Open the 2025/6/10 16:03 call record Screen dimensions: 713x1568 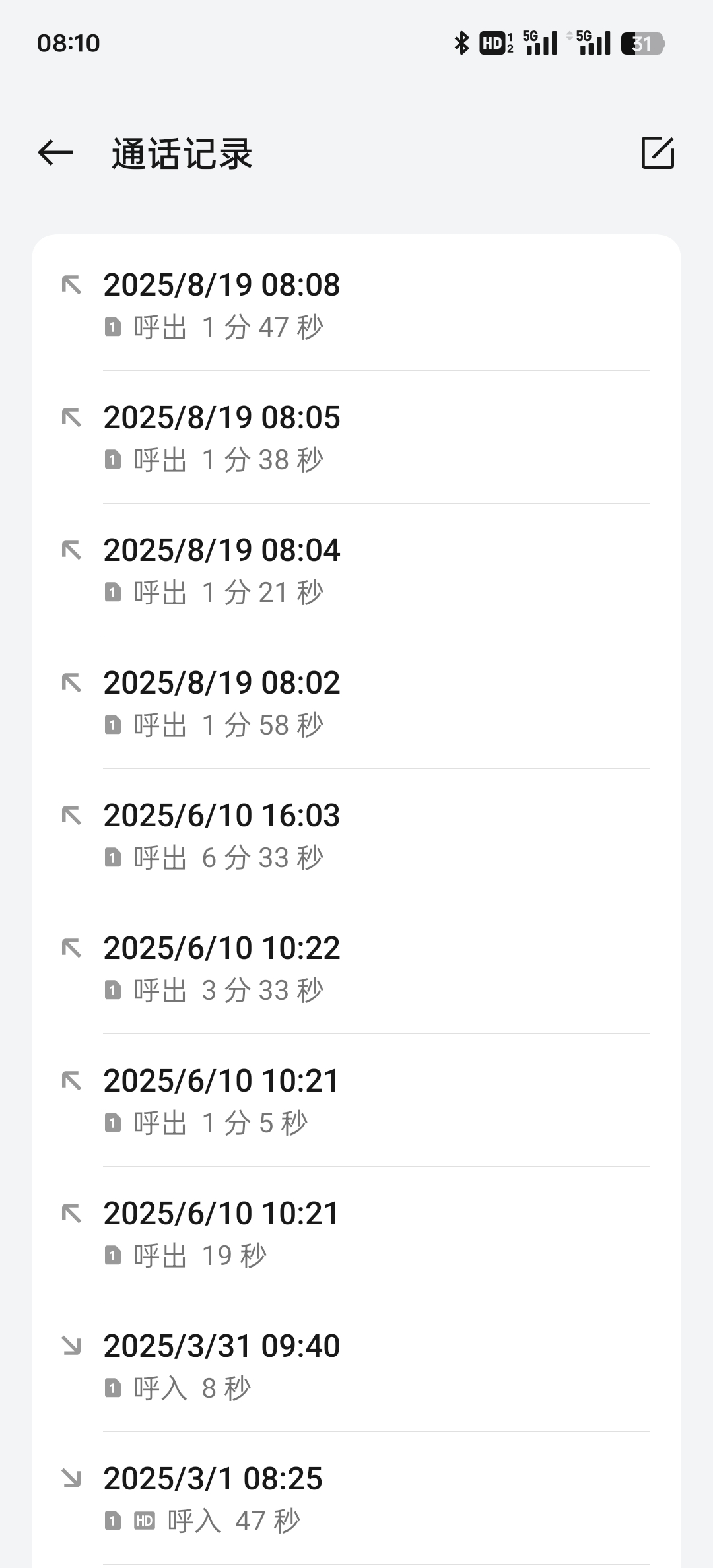[356, 835]
